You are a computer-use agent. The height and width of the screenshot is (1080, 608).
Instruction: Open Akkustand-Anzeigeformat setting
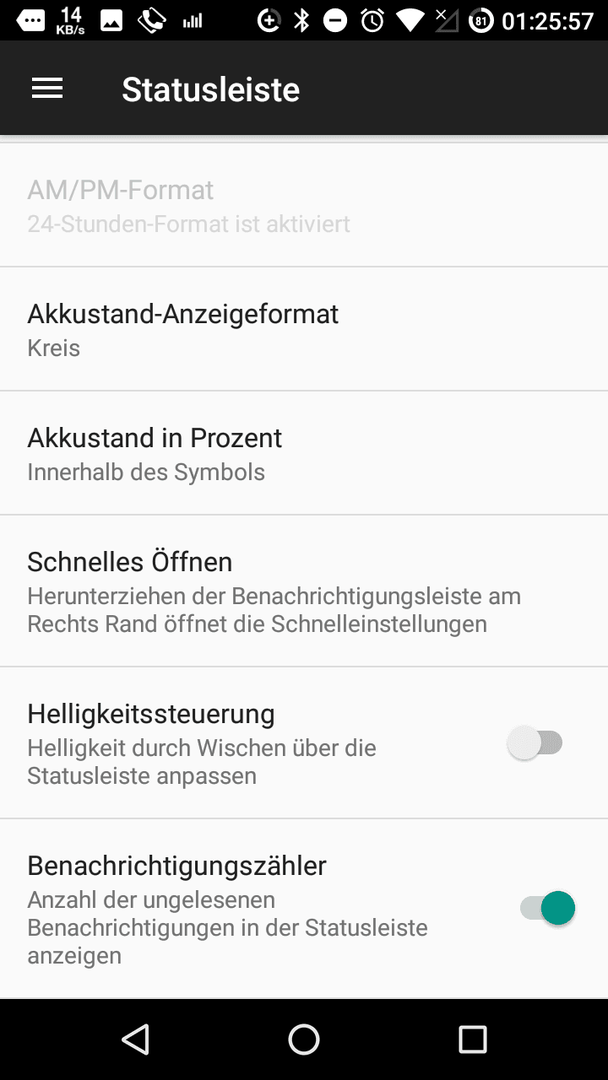click(304, 329)
